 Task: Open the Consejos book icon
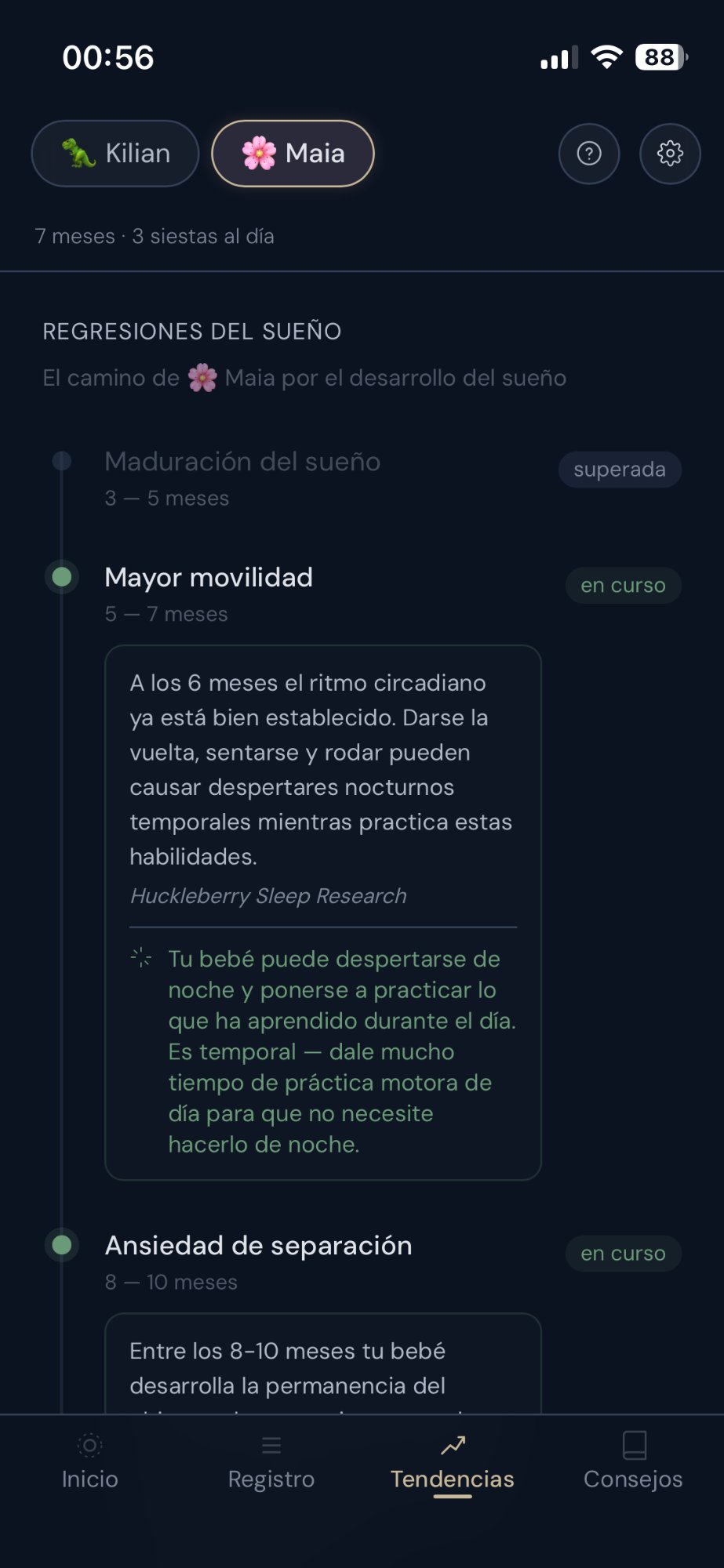coord(632,1443)
